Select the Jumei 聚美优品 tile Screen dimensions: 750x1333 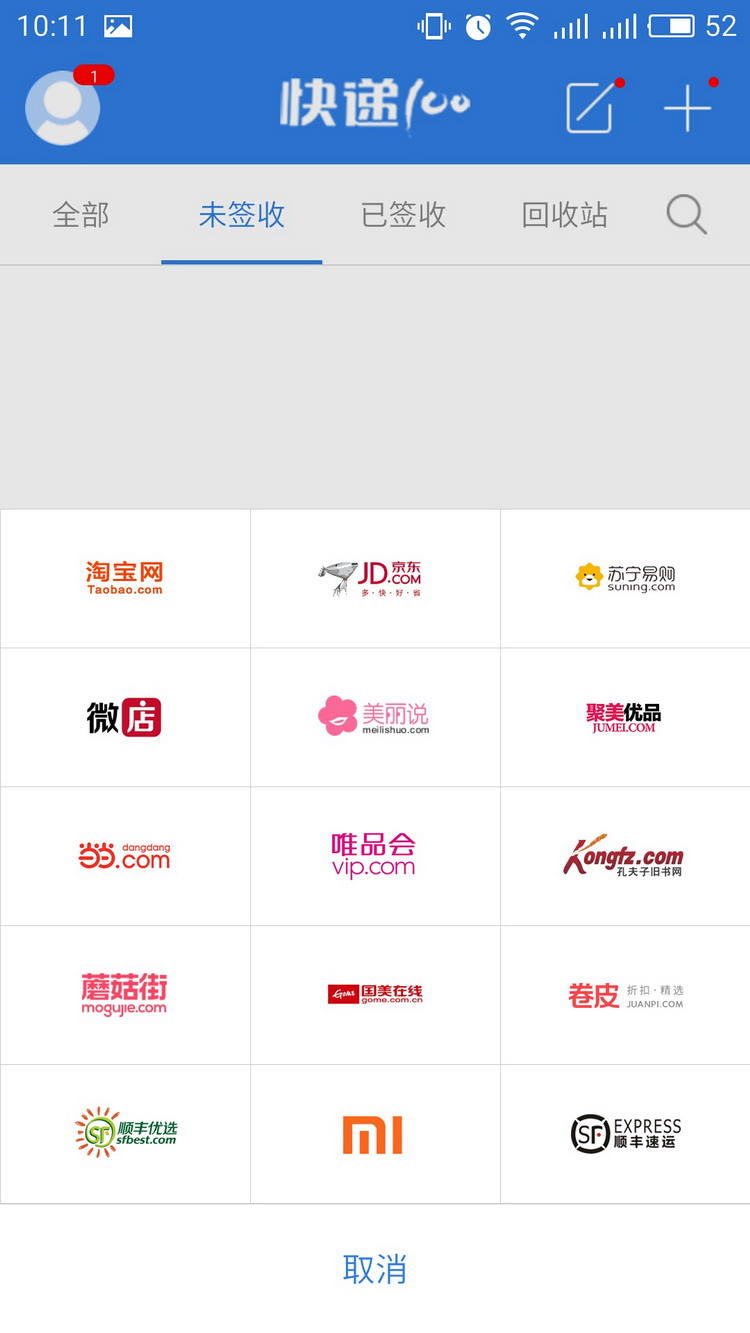pos(625,717)
